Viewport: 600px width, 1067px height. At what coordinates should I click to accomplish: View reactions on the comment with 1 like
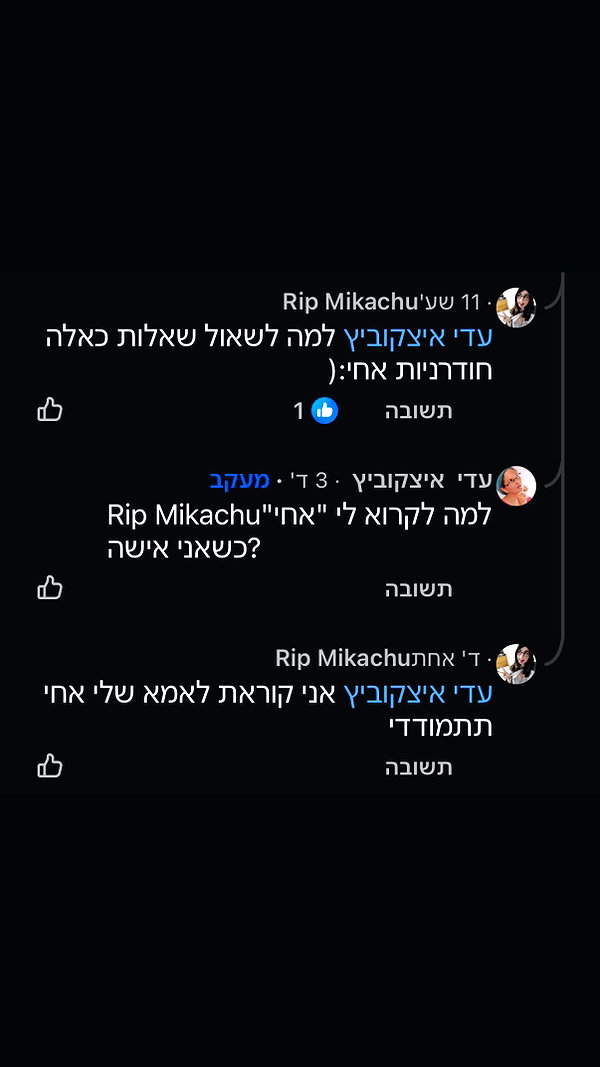tap(316, 410)
